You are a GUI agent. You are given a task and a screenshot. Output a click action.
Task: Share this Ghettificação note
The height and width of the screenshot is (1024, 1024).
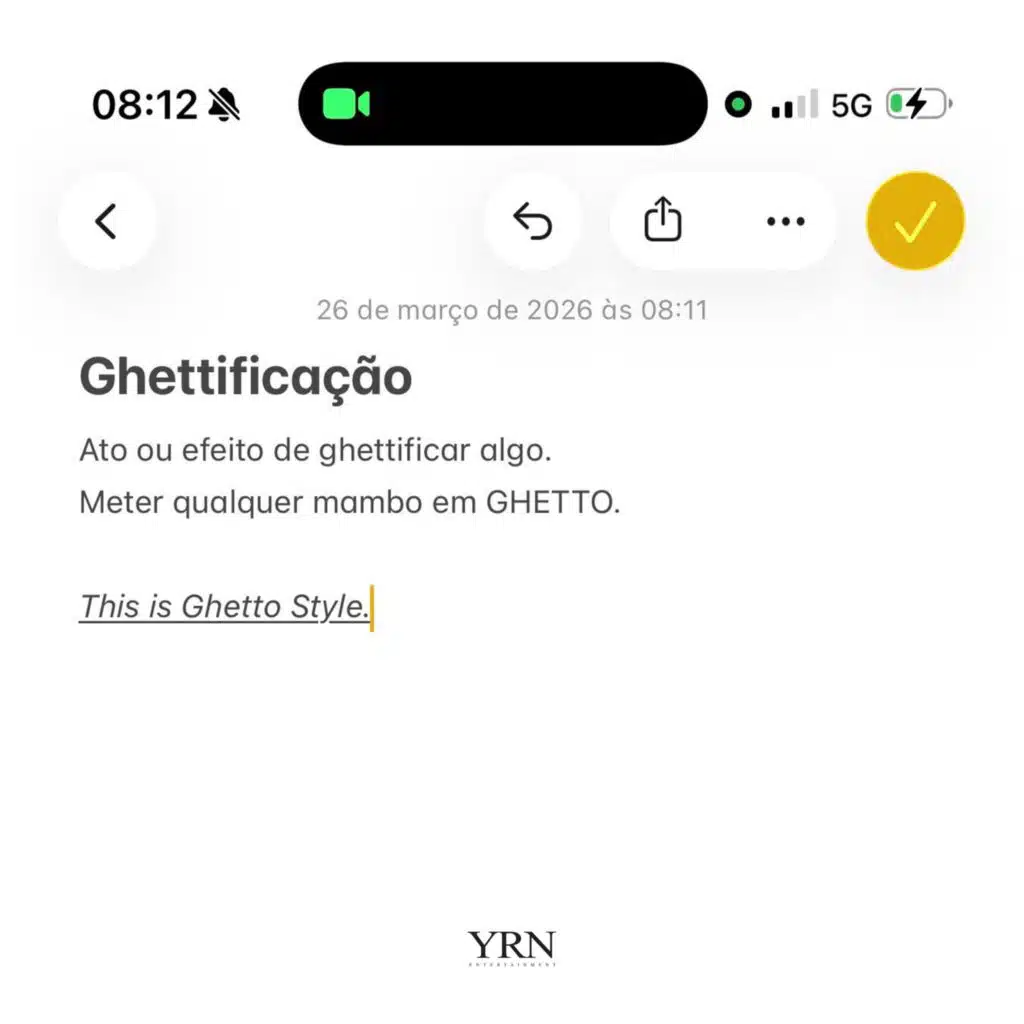[x=662, y=220]
